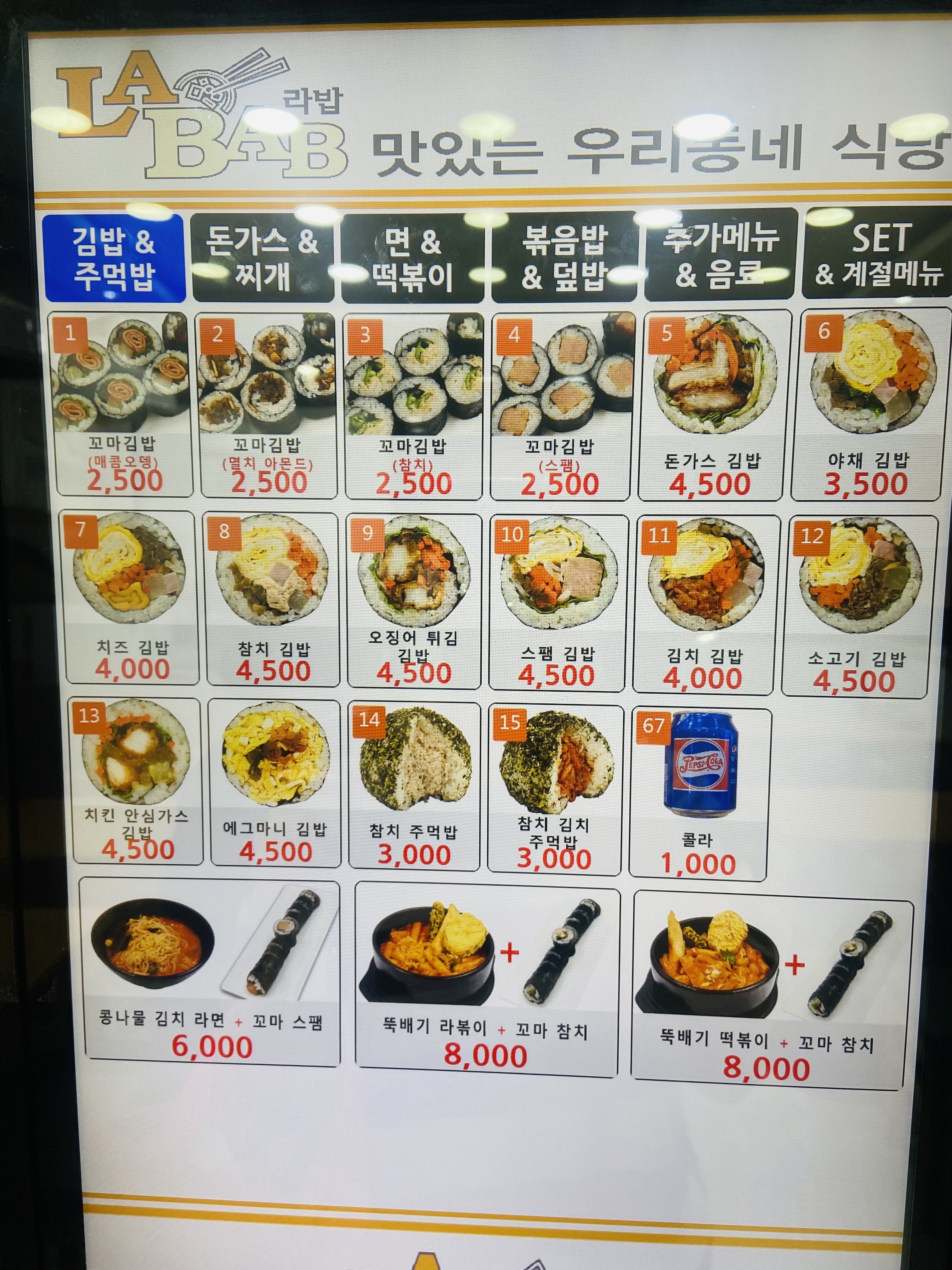The width and height of the screenshot is (952, 1270).
Task: Choose 꼬마김밥 (멸치 아몬드)
Action: [267, 405]
